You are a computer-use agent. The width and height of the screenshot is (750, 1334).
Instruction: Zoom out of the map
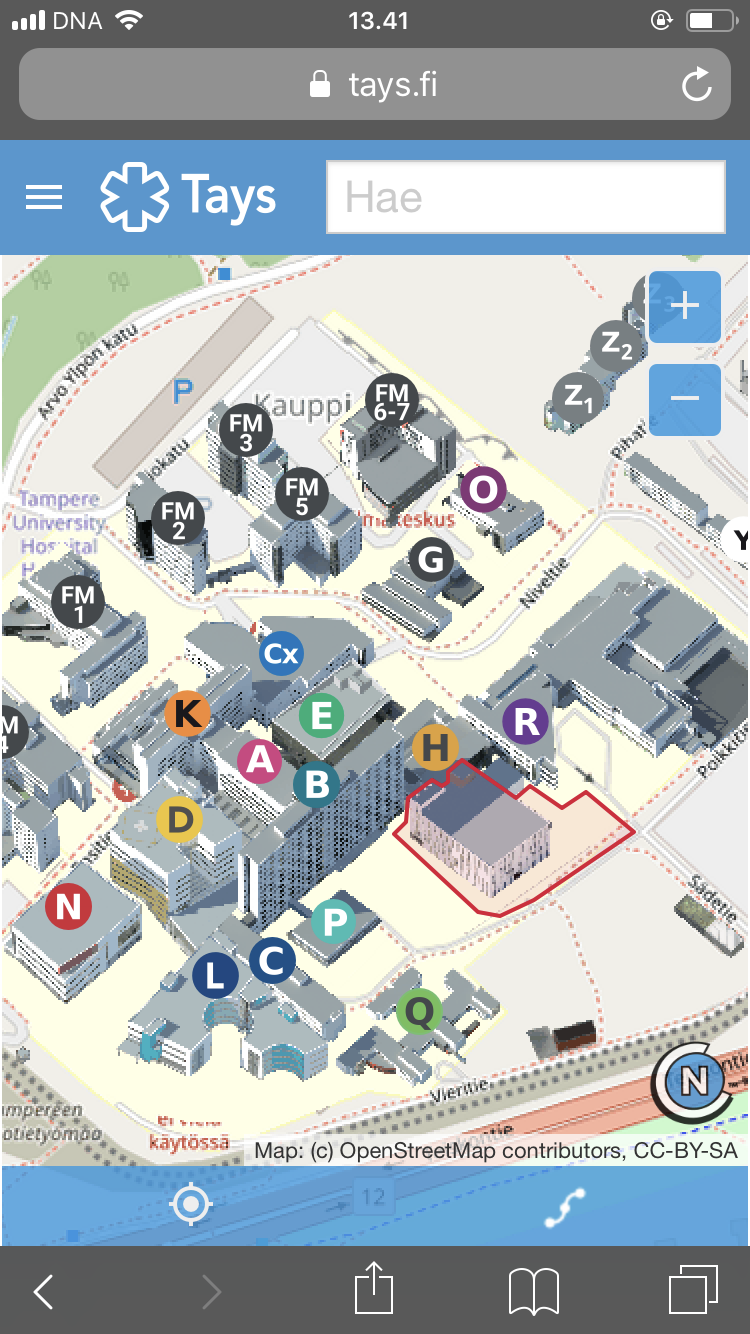coord(685,399)
